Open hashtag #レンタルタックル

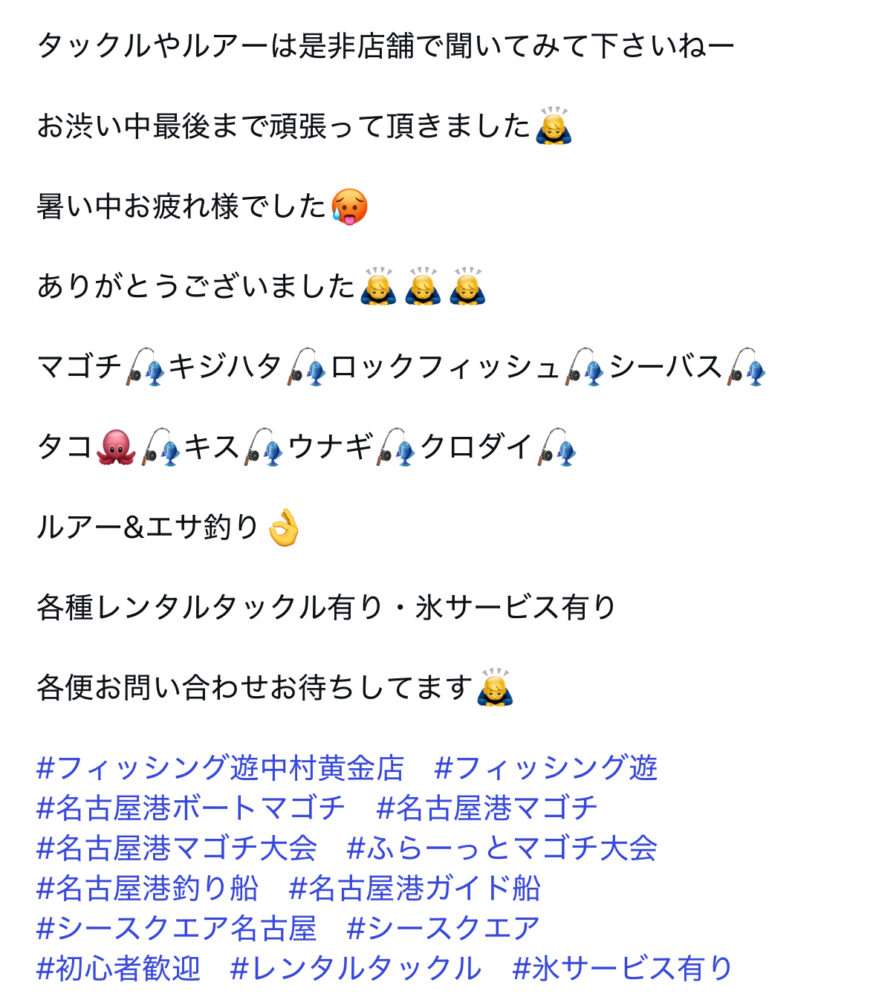coord(355,968)
